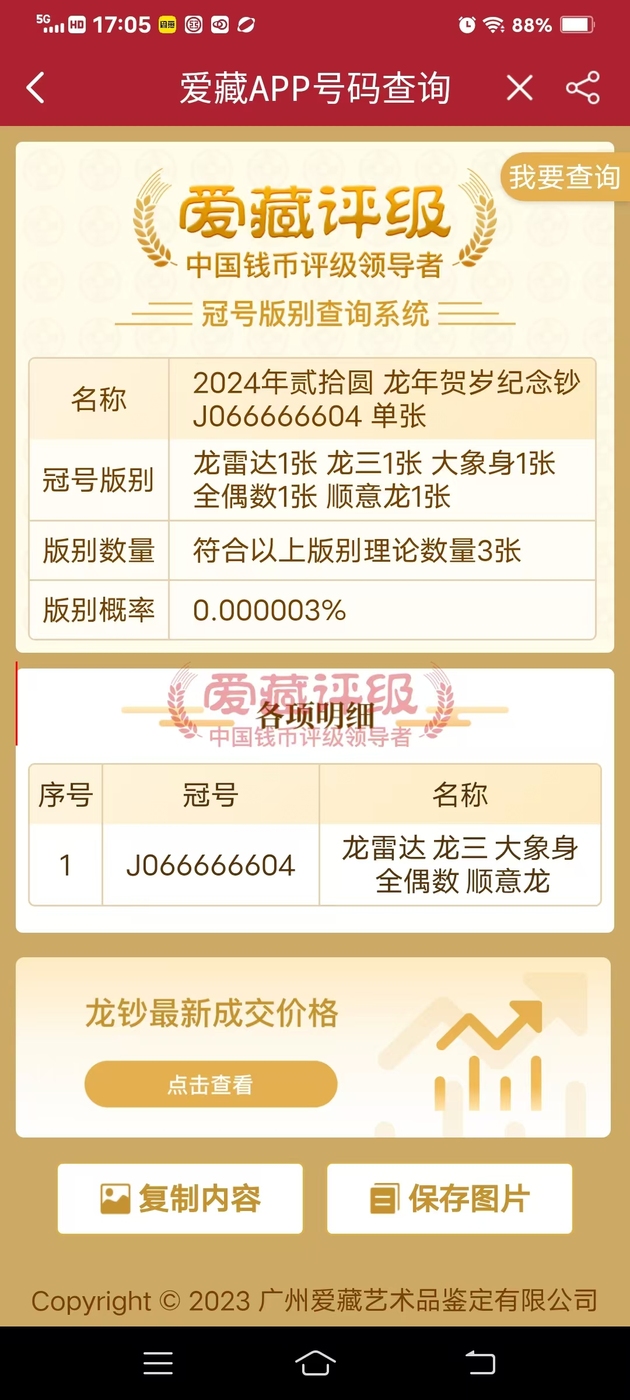This screenshot has height=1400, width=630.
Task: Share this query result
Action: point(583,88)
